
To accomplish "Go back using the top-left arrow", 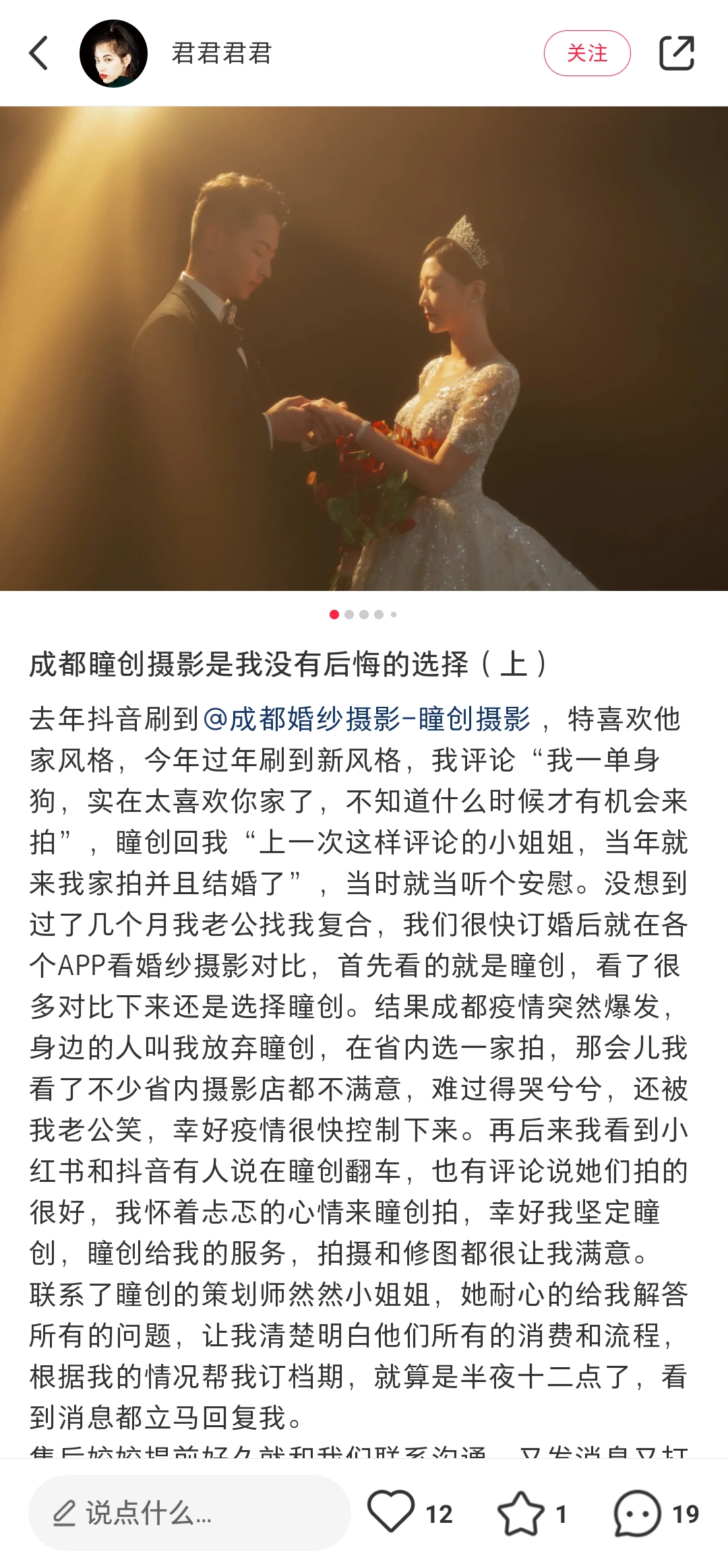I will (x=39, y=53).
